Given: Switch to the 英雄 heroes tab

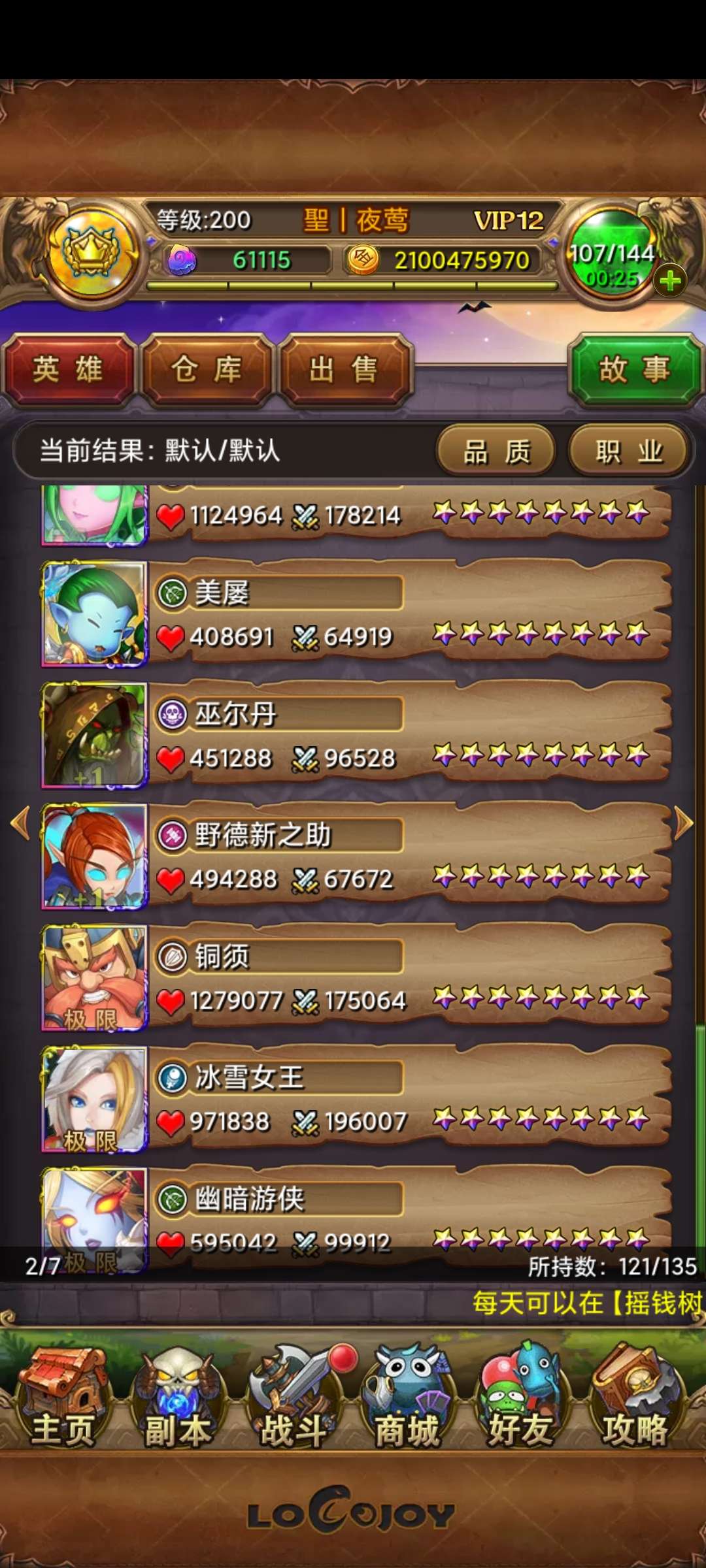Looking at the screenshot, I should click(68, 370).
